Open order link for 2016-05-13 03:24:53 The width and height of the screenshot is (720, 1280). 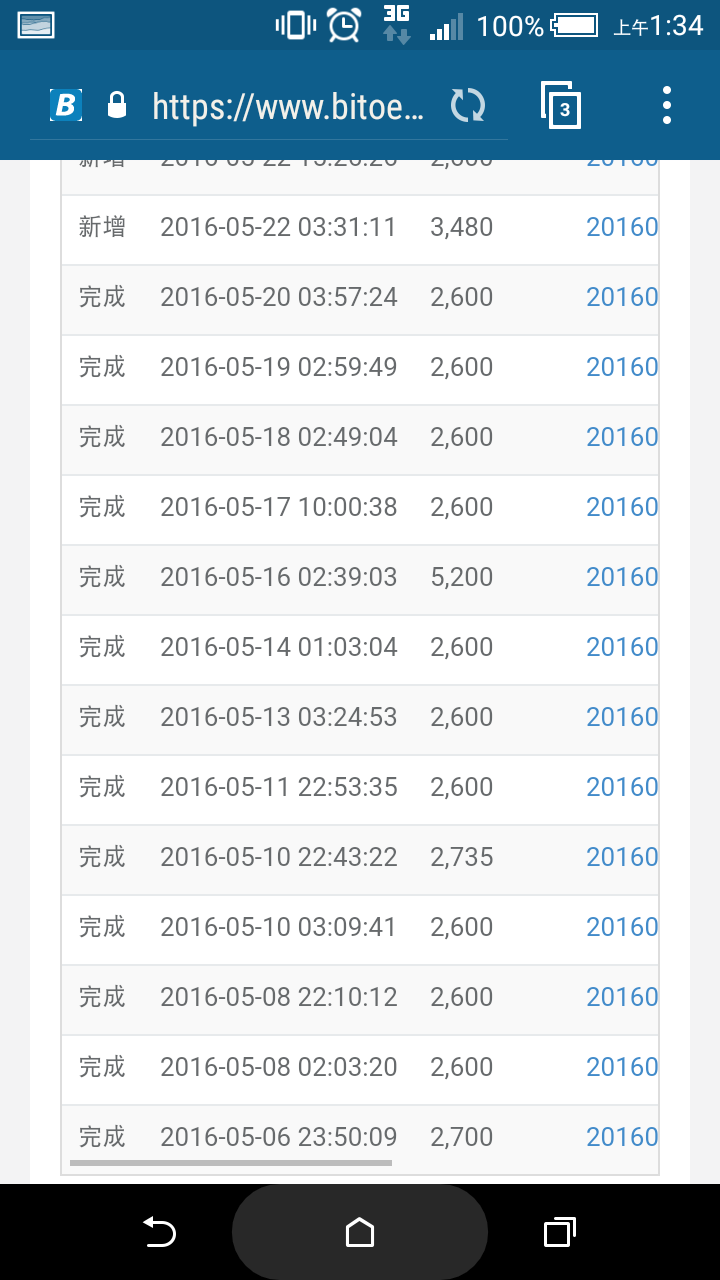(622, 717)
